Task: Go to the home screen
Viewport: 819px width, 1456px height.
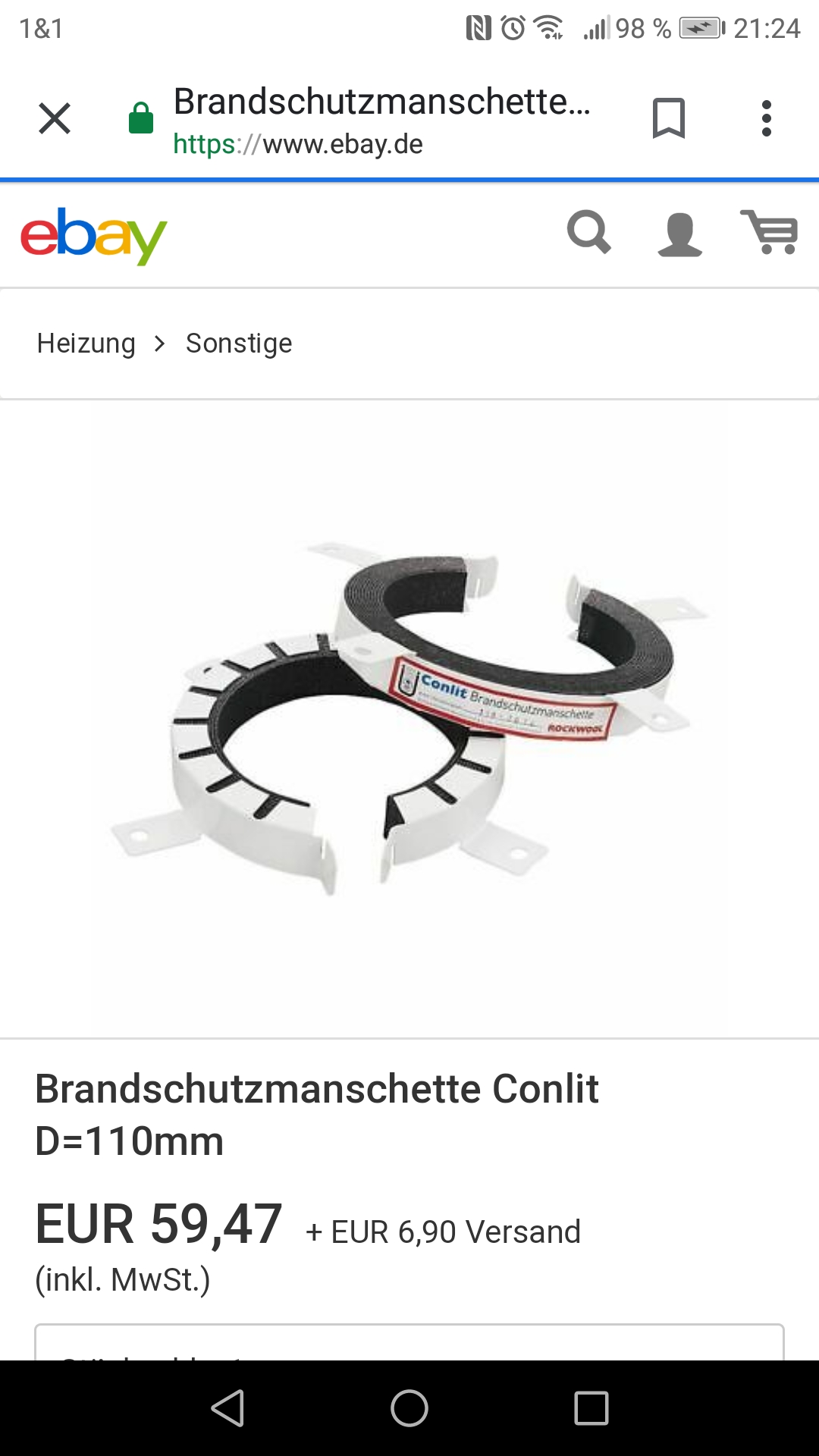Action: 409,1408
